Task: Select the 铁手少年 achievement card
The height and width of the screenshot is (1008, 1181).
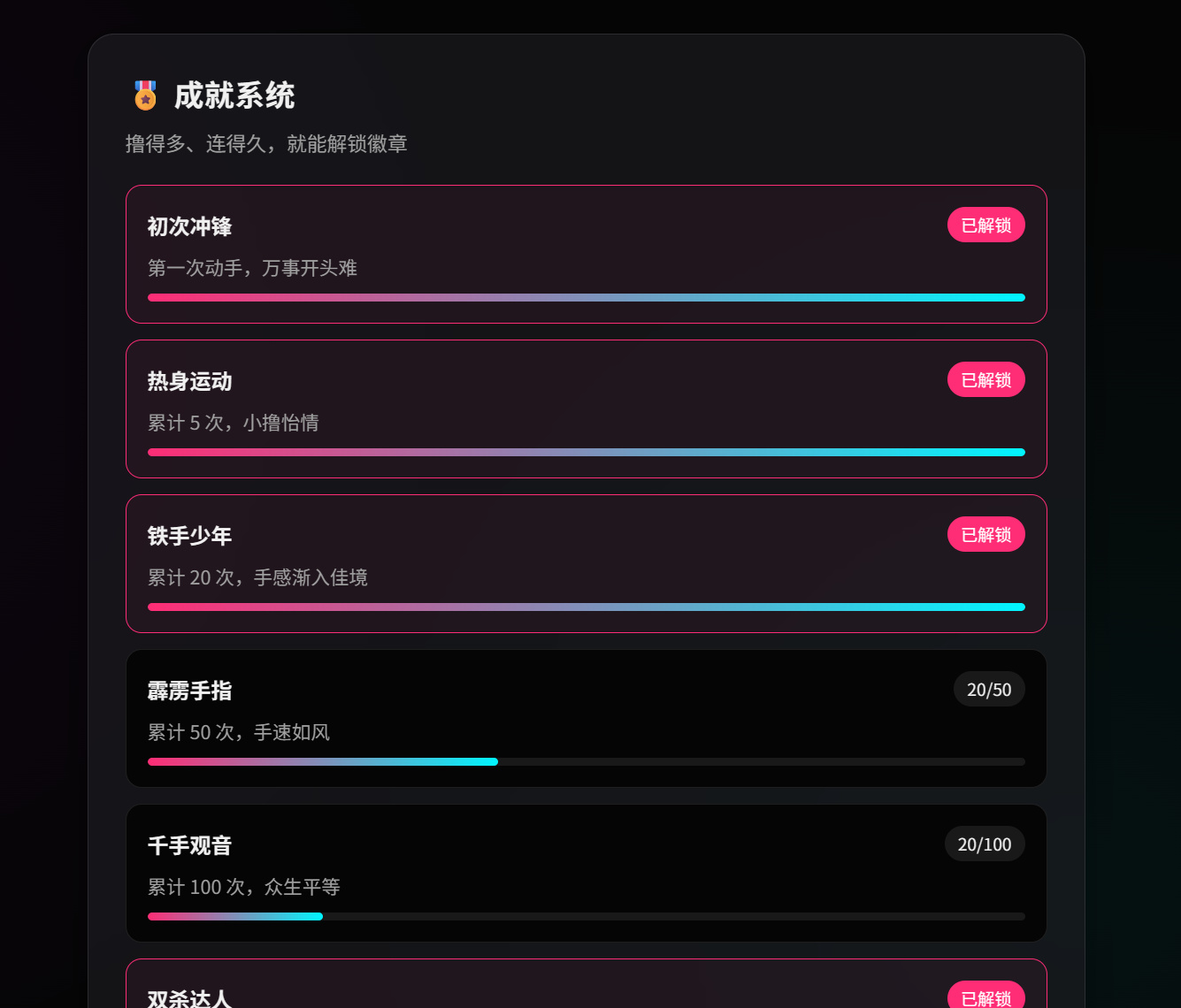Action: point(586,563)
